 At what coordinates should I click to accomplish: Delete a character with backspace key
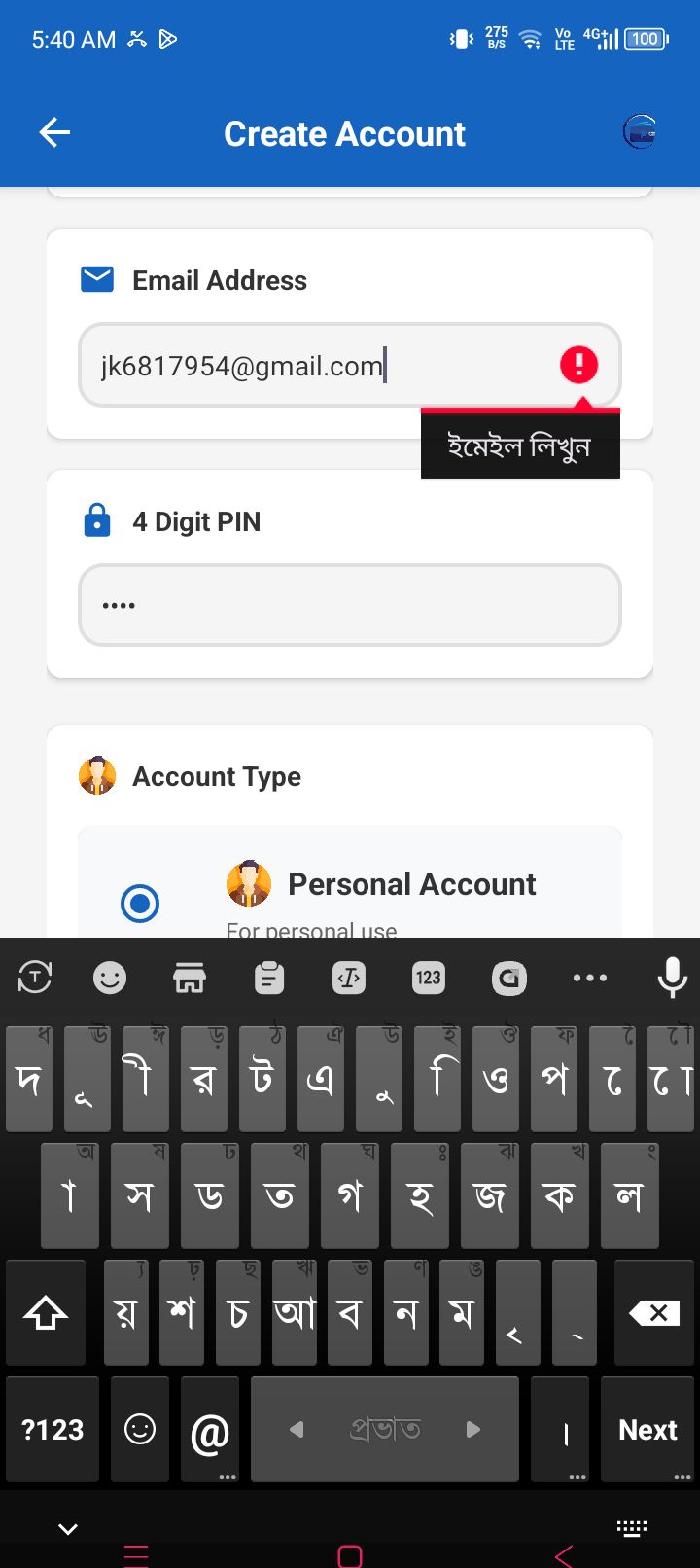653,1313
